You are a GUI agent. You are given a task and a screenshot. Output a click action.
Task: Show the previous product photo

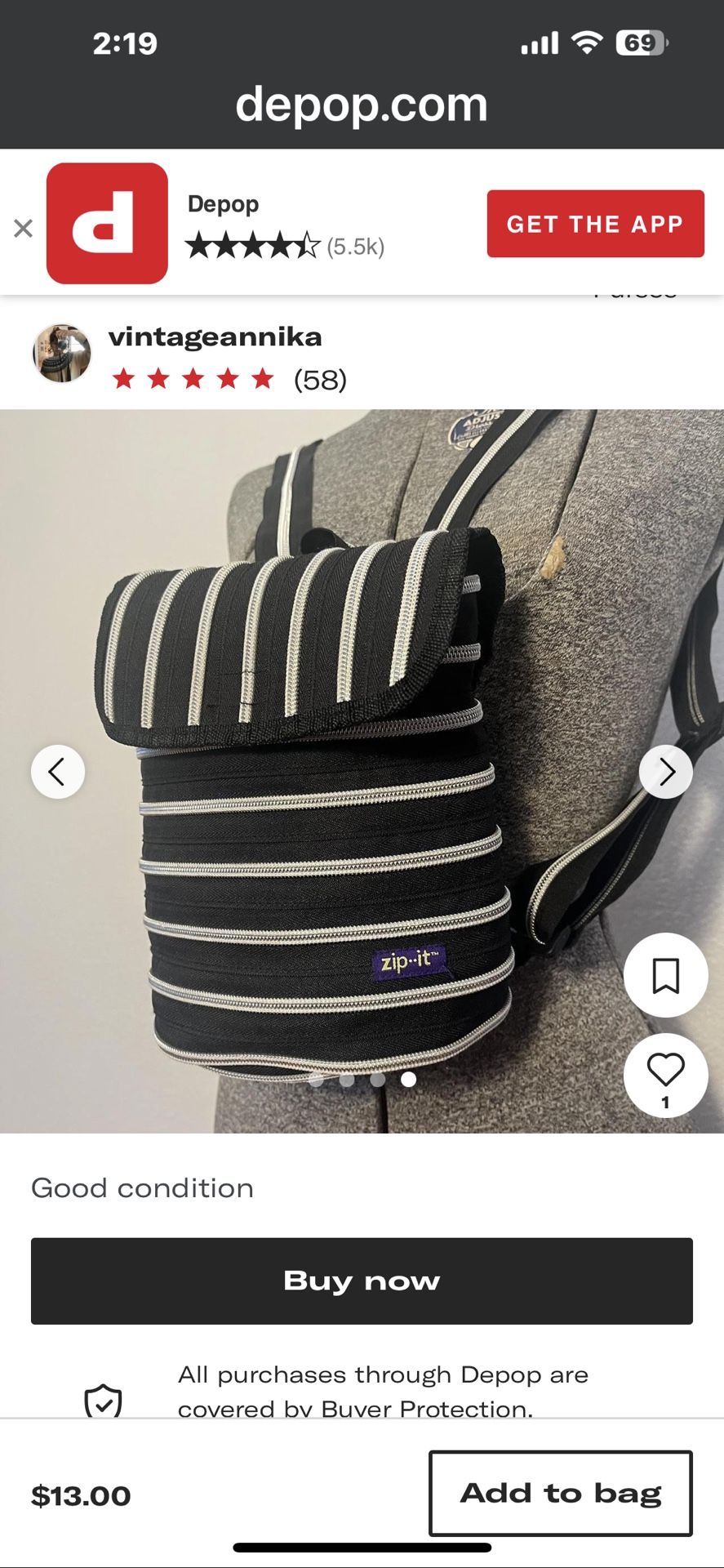tap(58, 772)
